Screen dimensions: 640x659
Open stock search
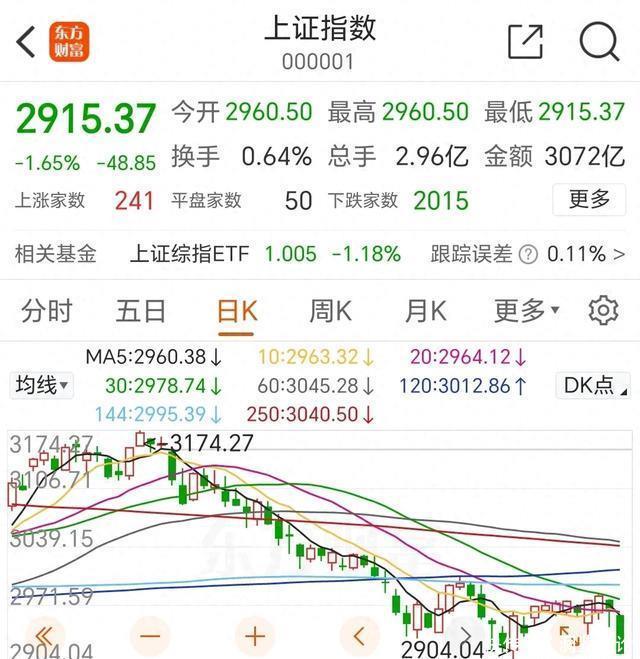pyautogui.click(x=599, y=42)
